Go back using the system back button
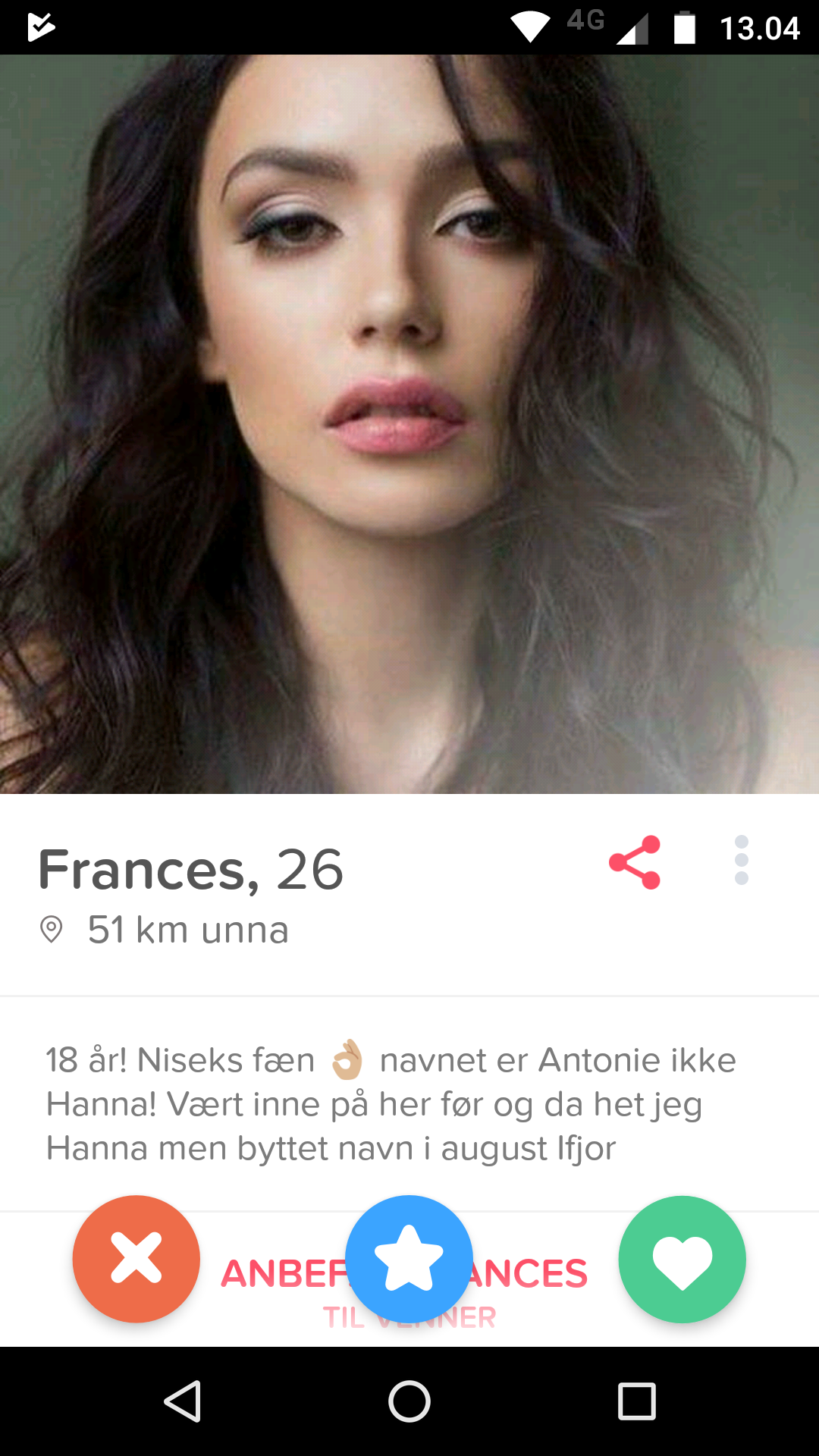Screen dimensions: 819x1456 [182, 1401]
